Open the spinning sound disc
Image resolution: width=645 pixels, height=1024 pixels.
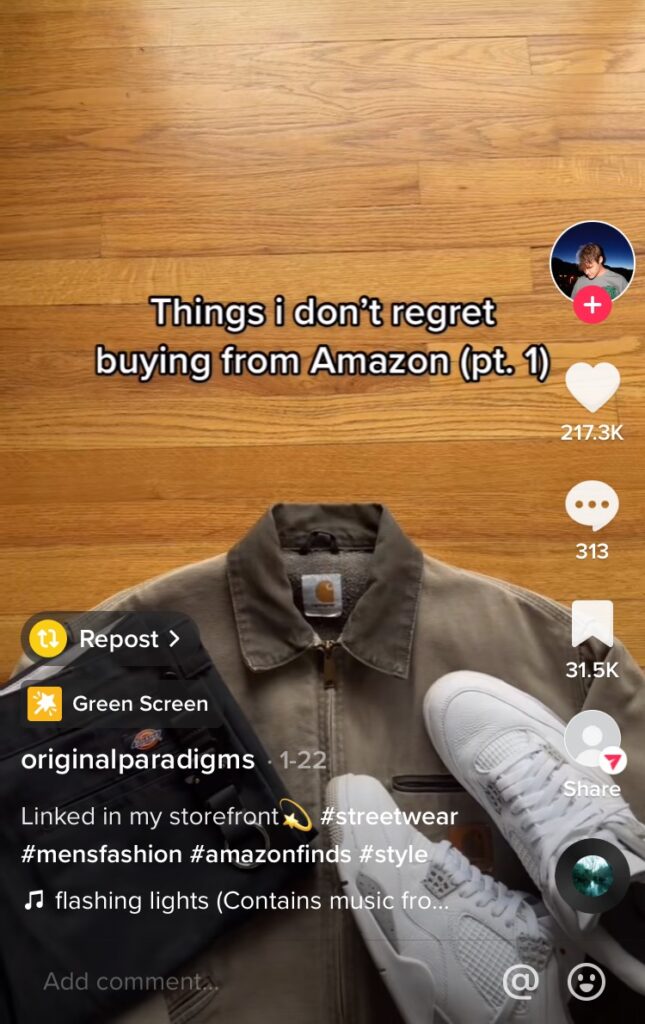(592, 876)
